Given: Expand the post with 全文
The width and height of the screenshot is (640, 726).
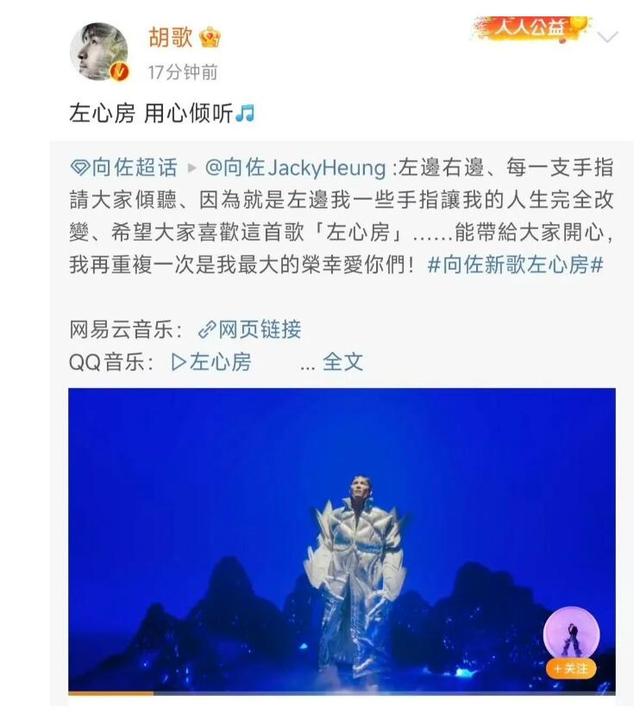Looking at the screenshot, I should [343, 361].
